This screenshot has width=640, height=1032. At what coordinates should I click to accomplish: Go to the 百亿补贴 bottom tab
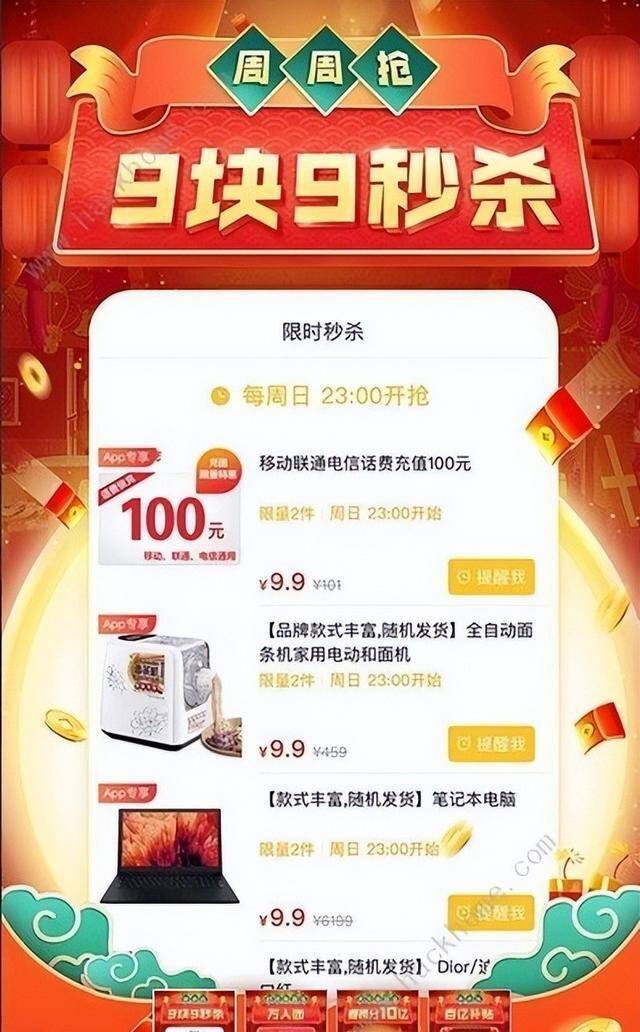point(469,1010)
